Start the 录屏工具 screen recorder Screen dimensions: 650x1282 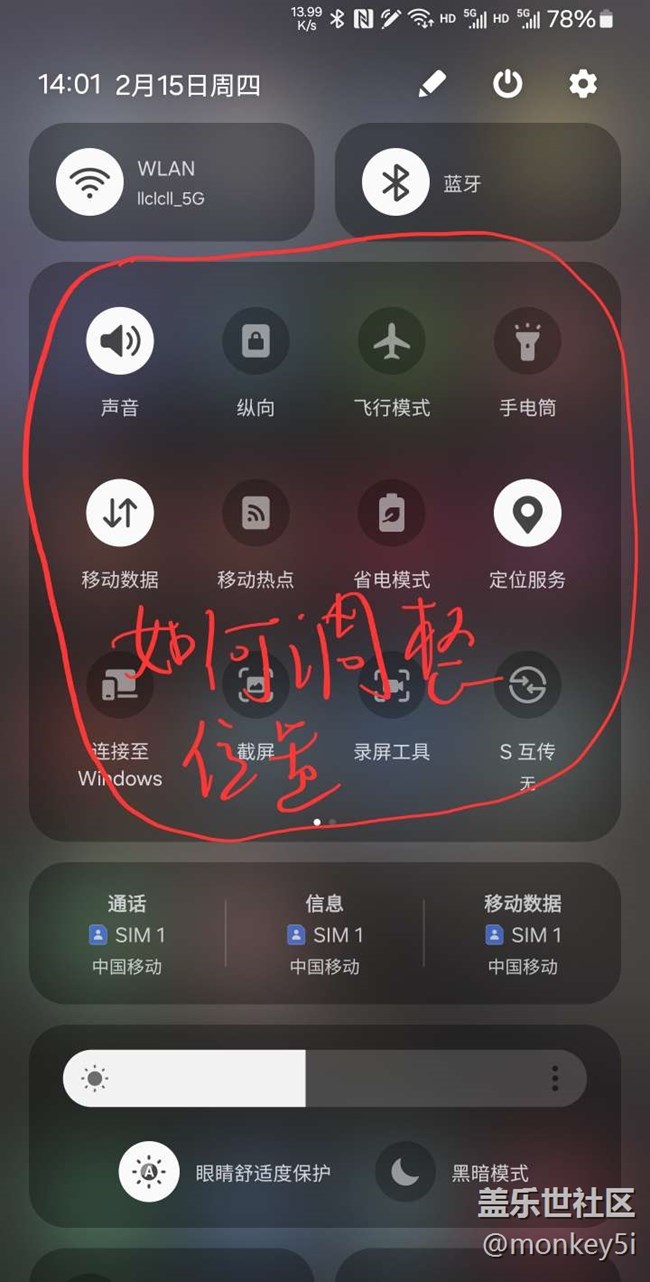click(x=392, y=685)
